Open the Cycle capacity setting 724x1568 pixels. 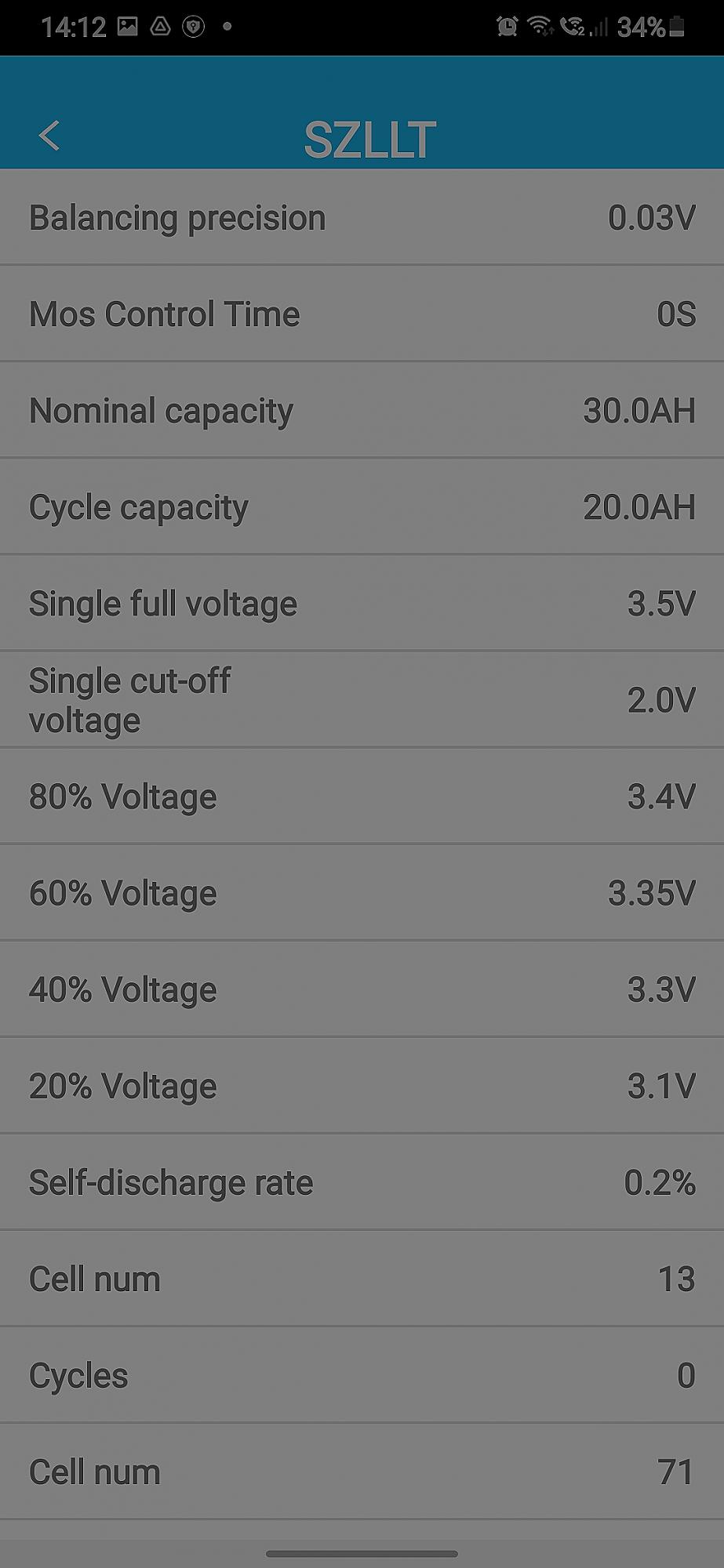coord(362,506)
